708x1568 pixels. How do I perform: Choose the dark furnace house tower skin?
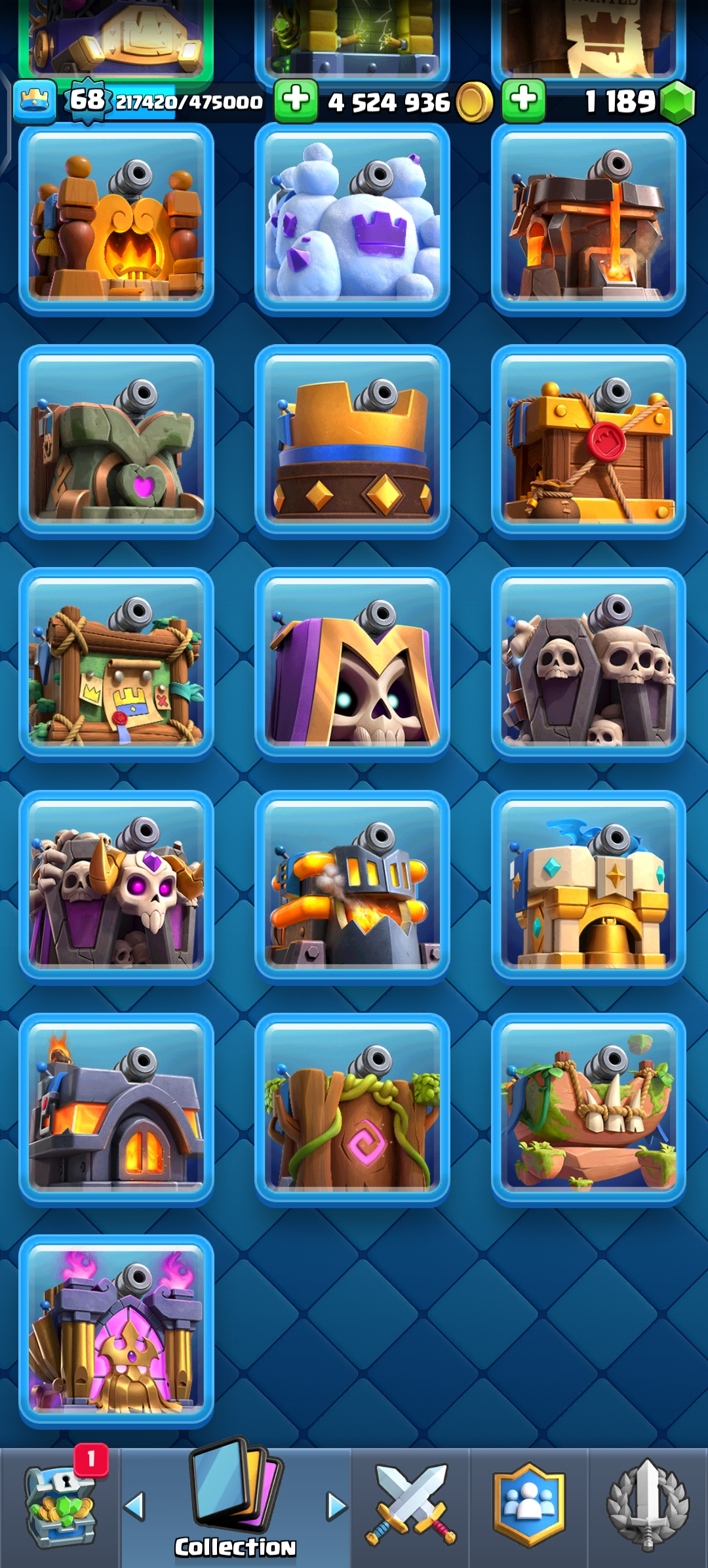[x=116, y=1110]
